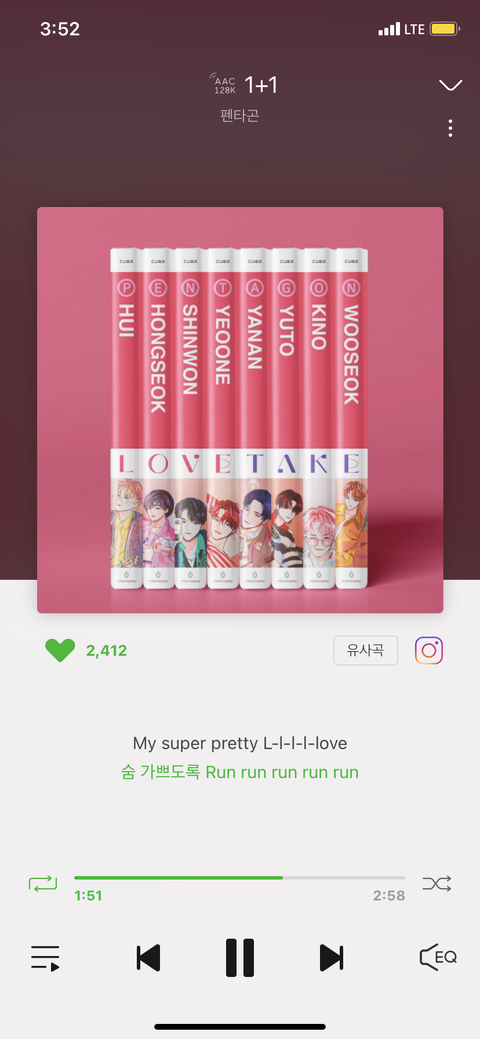Skip to the previous track
The height and width of the screenshot is (1039, 480).
[148, 958]
